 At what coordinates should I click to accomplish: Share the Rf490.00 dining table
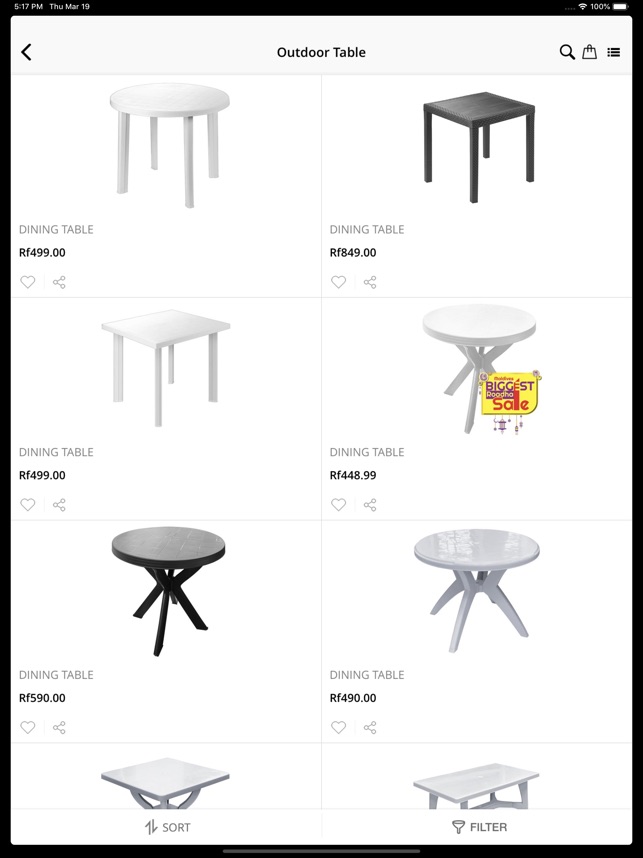point(370,728)
